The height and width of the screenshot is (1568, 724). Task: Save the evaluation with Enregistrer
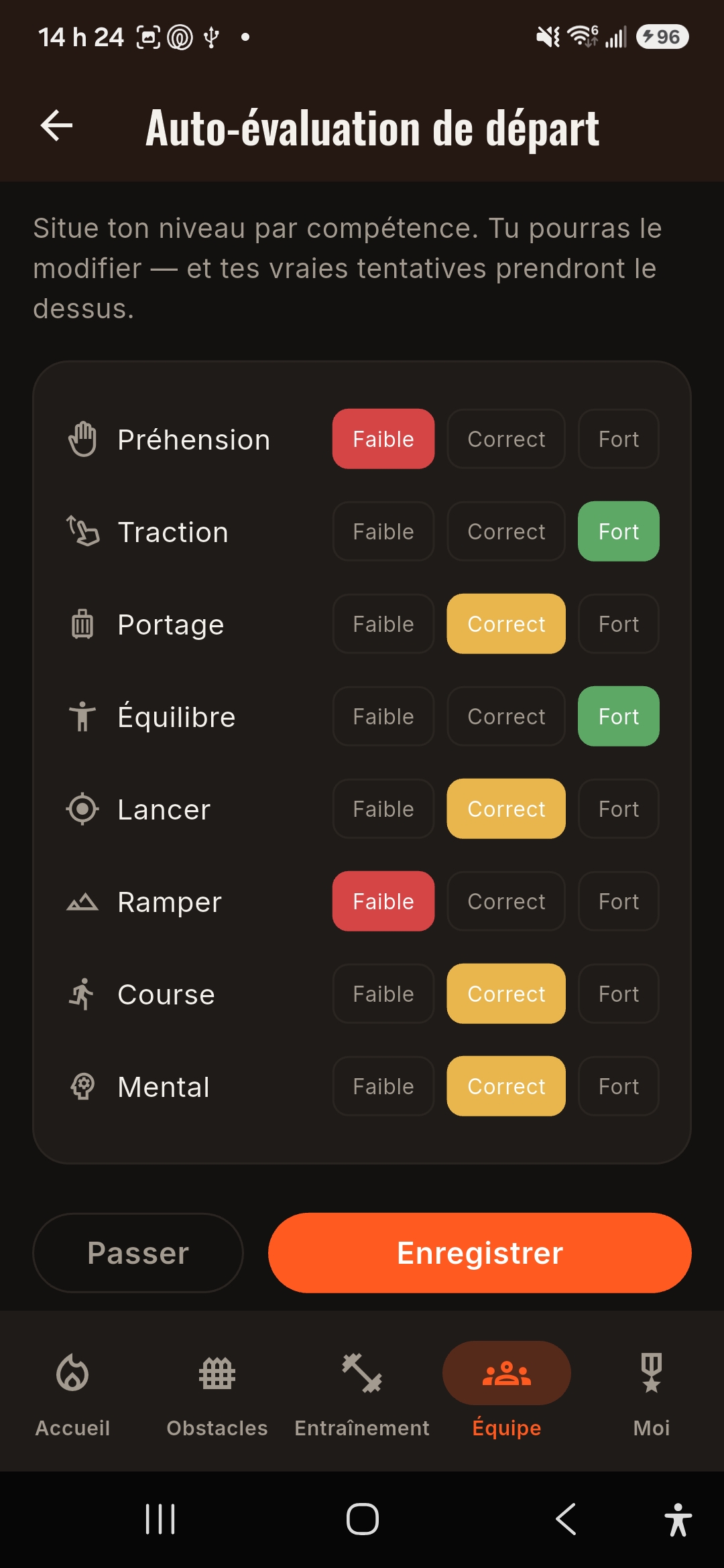(480, 1253)
